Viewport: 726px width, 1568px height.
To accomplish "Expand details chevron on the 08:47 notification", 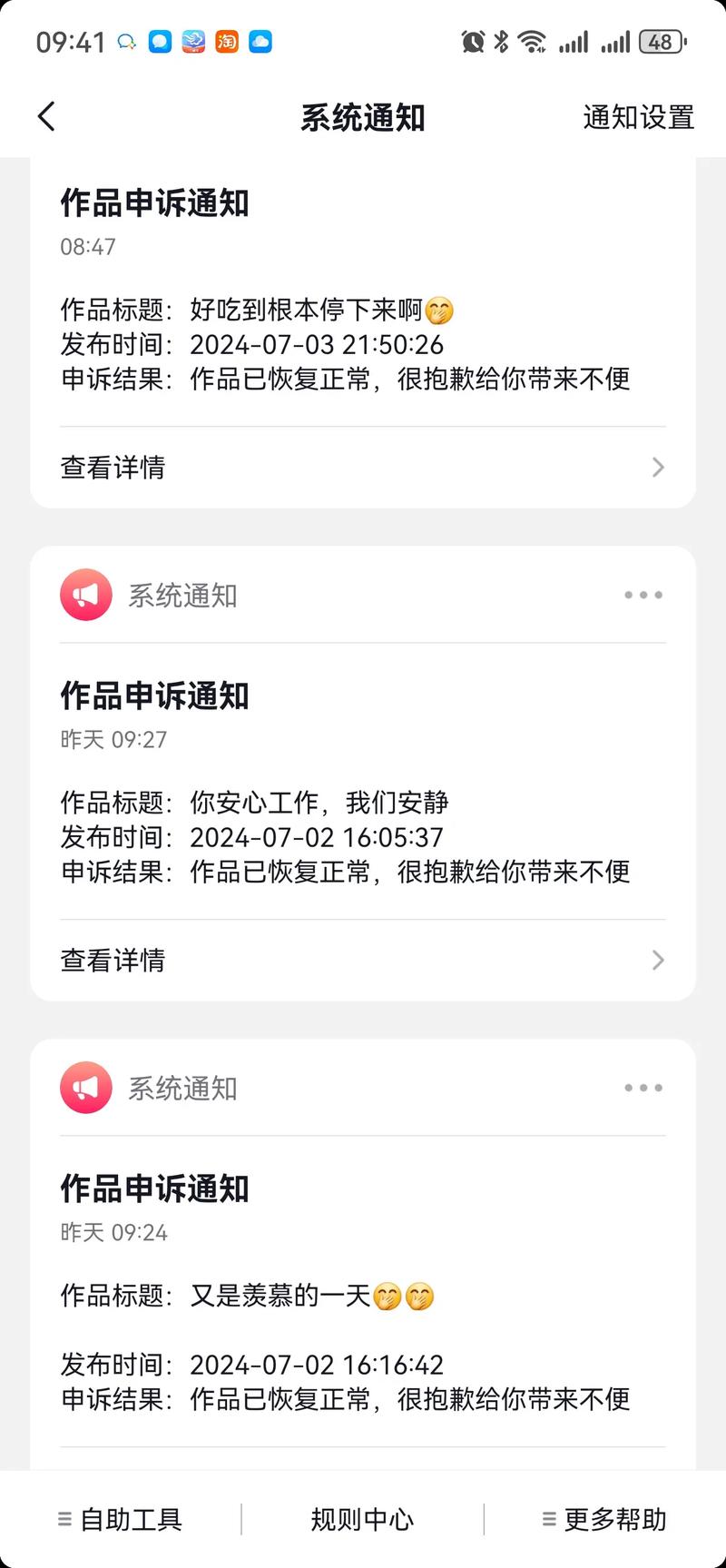I will pos(658,467).
